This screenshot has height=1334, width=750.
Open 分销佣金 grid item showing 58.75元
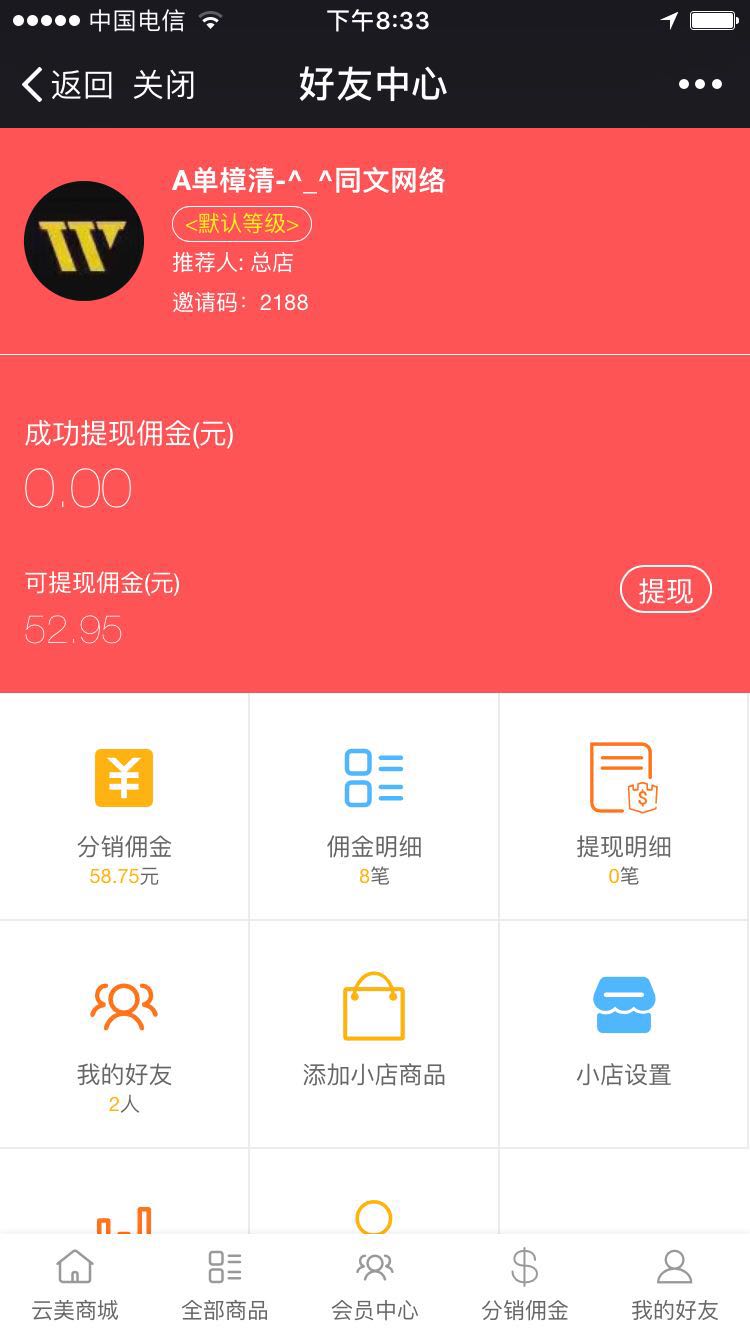pos(124,808)
